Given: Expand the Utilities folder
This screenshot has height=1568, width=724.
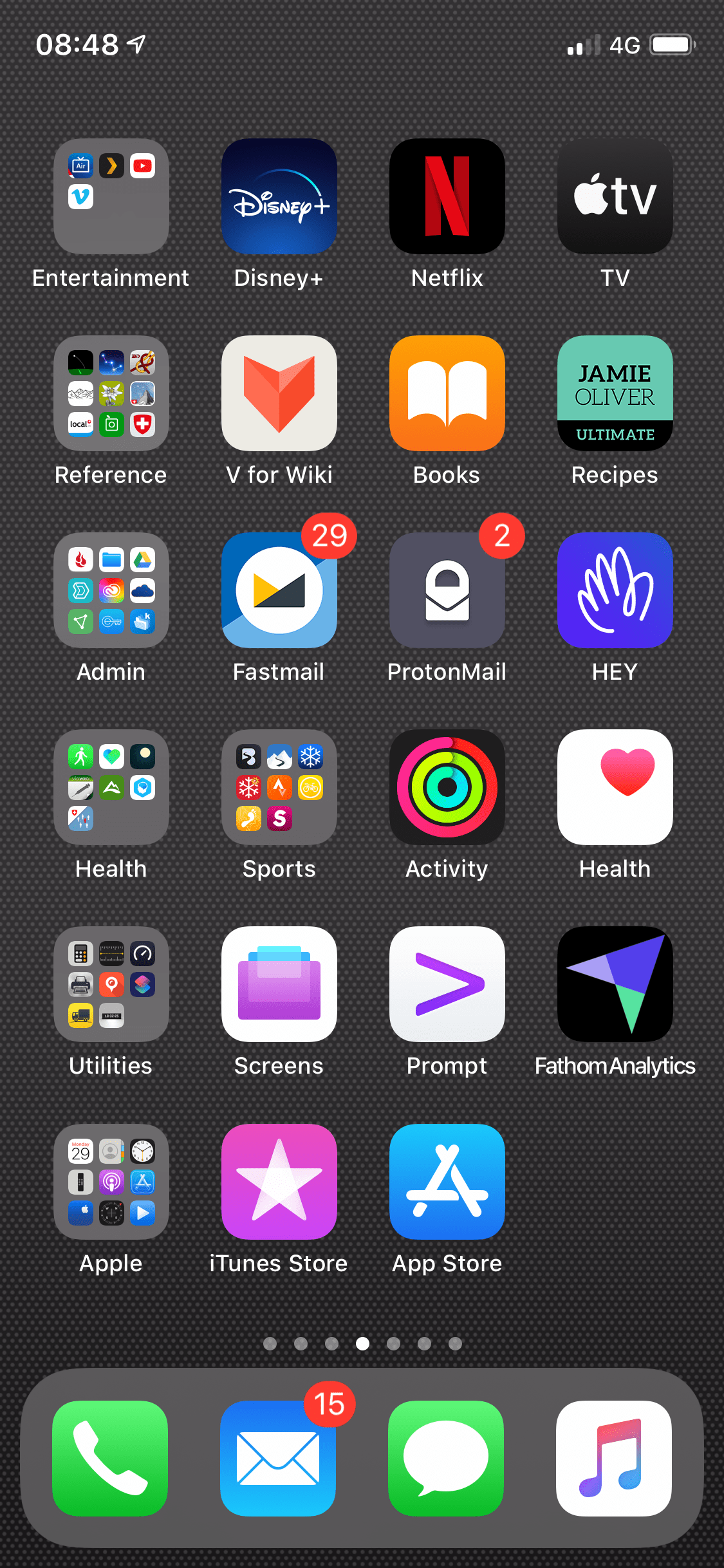Looking at the screenshot, I should tap(111, 984).
